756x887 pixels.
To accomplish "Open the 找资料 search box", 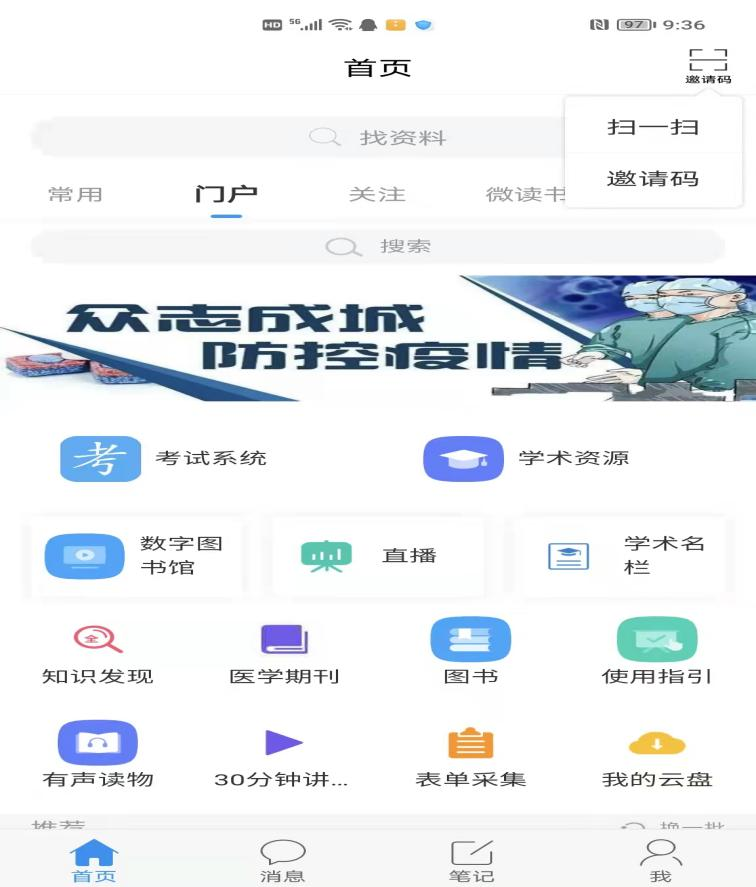I will coord(300,138).
